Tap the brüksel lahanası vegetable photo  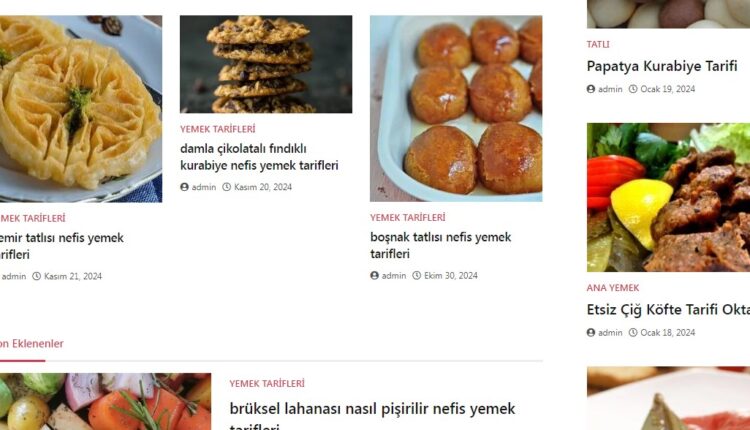click(105, 402)
